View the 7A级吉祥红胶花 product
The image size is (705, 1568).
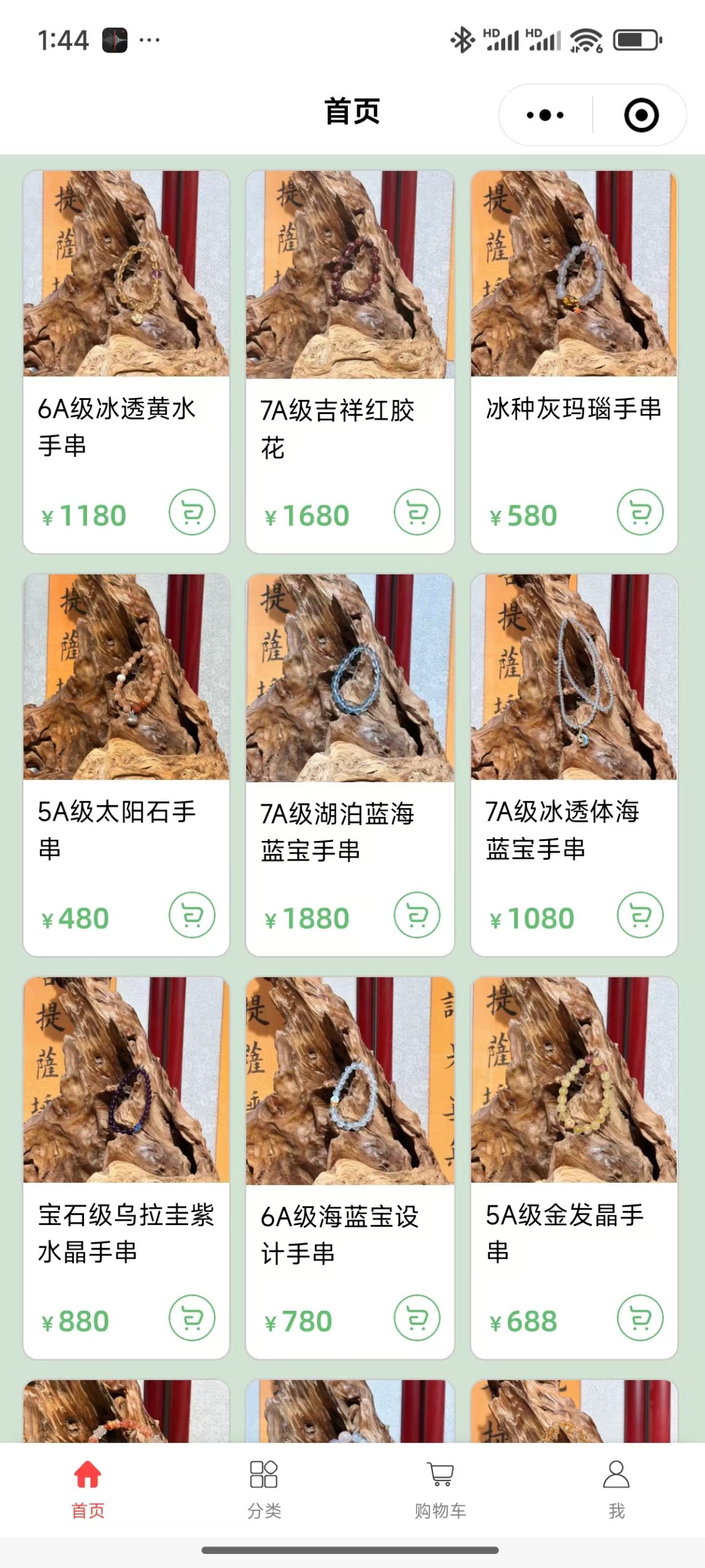click(x=350, y=276)
